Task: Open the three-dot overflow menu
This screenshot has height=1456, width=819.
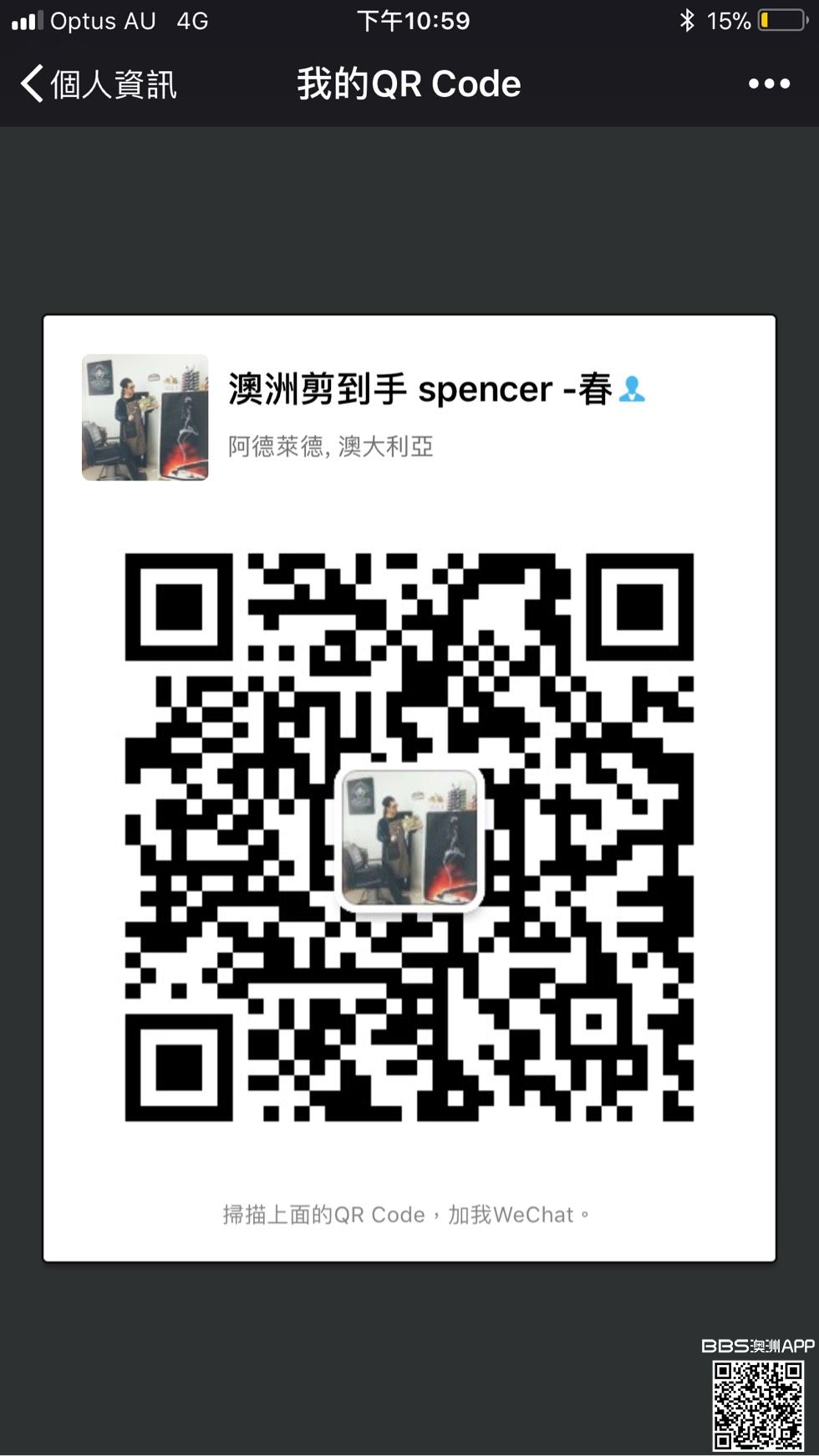Action: (769, 84)
